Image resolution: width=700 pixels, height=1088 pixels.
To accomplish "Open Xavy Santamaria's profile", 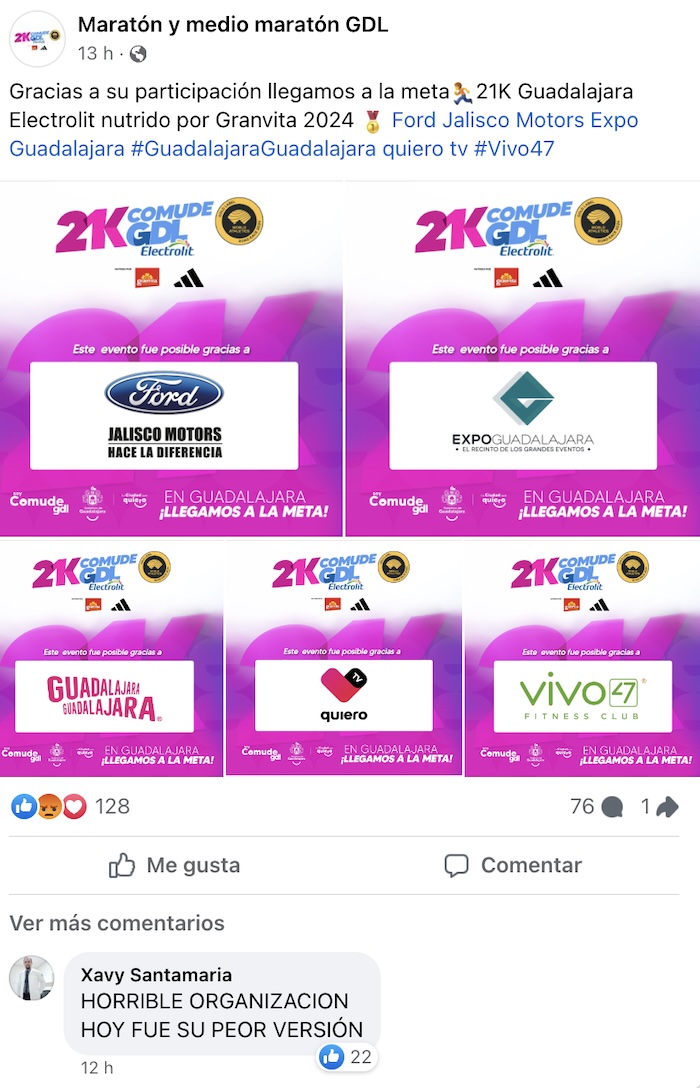I will tap(156, 975).
